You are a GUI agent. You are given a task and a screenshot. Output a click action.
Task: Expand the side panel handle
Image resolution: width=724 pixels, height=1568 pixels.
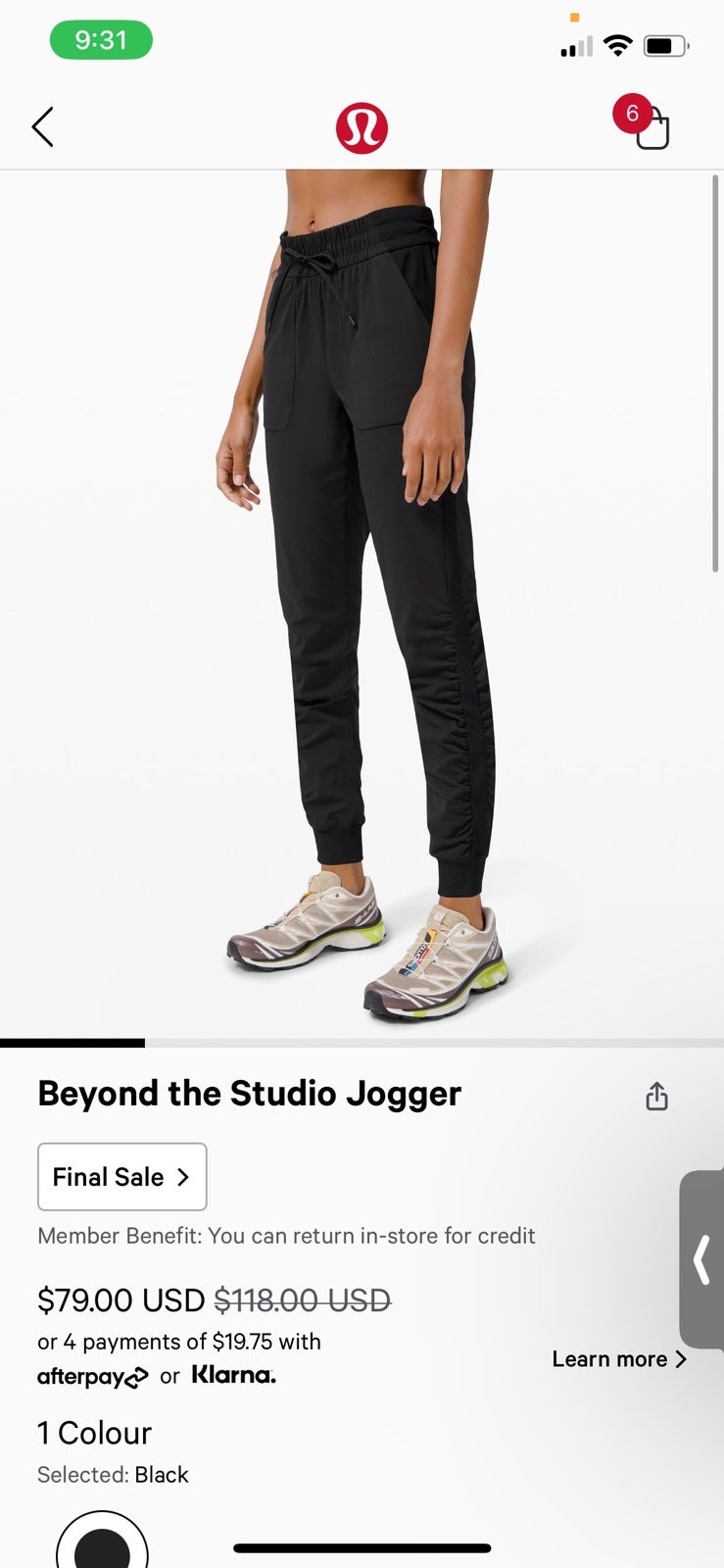click(x=702, y=1259)
